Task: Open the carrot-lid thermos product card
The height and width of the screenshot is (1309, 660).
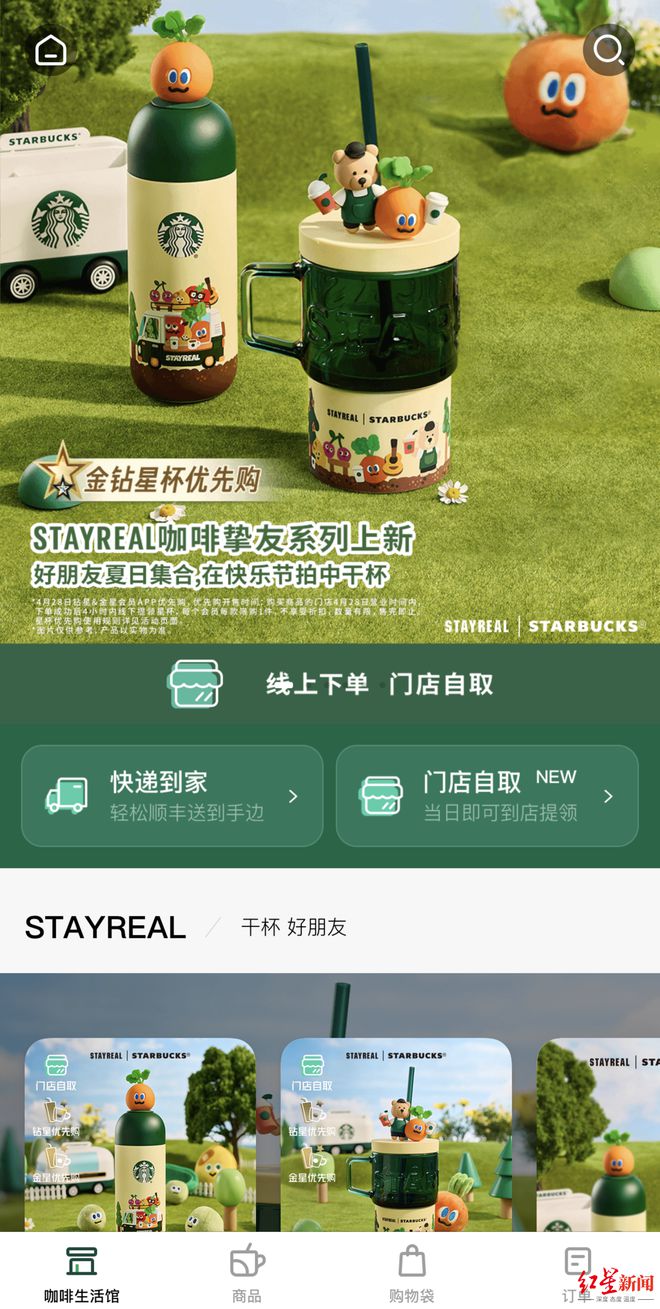Action: (x=140, y=1135)
